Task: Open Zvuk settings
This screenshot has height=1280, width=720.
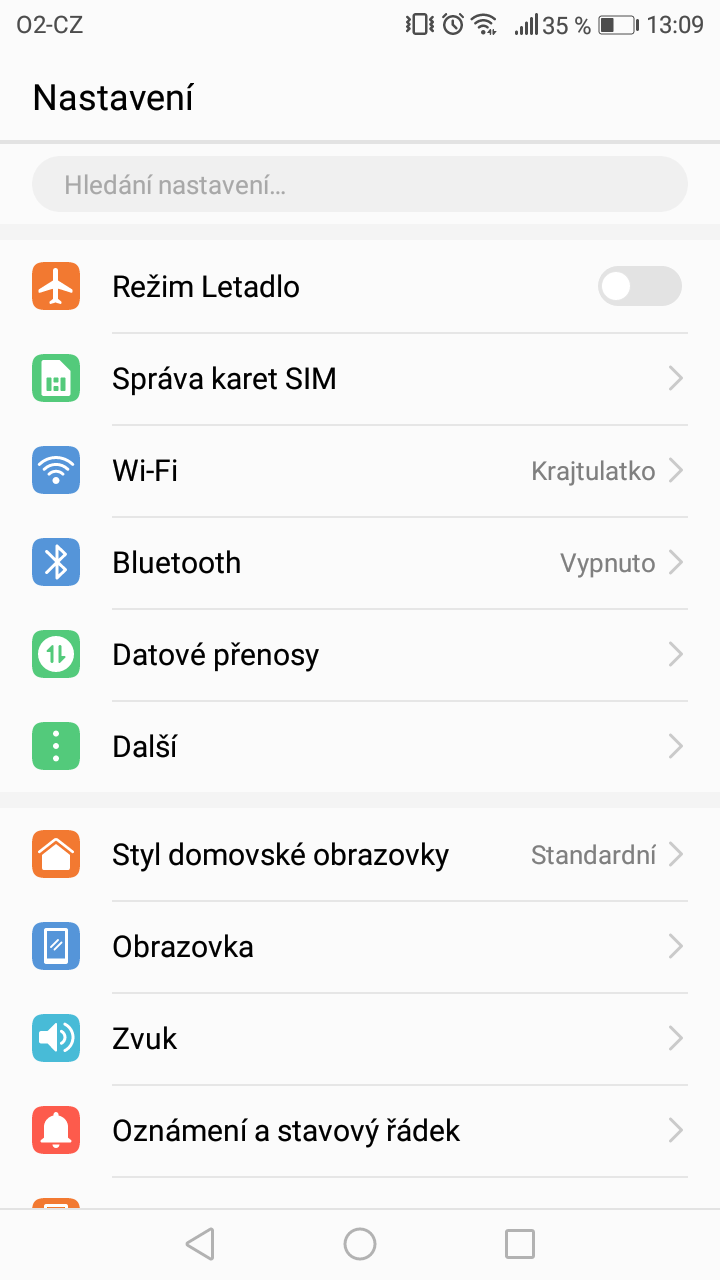Action: pos(360,1039)
